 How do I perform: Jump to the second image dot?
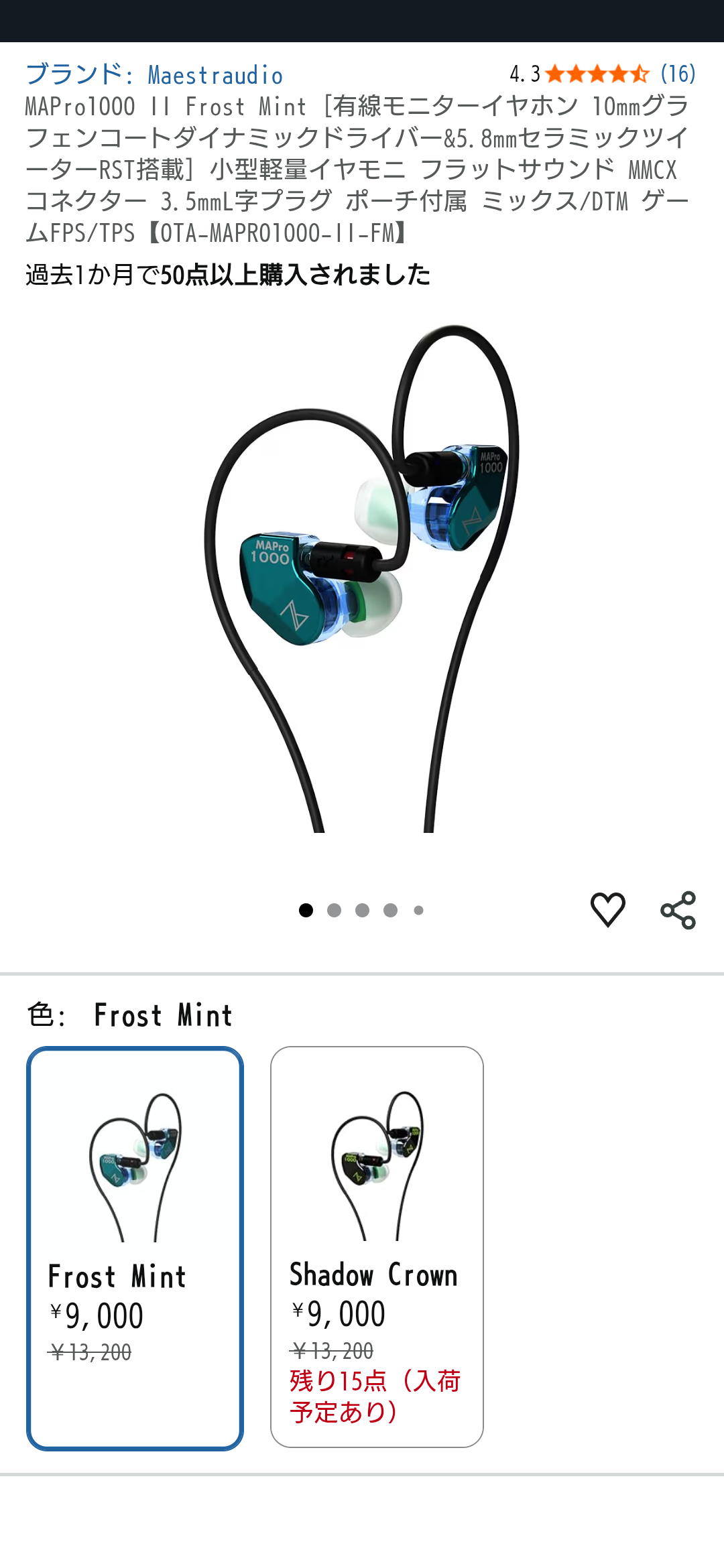coord(334,910)
